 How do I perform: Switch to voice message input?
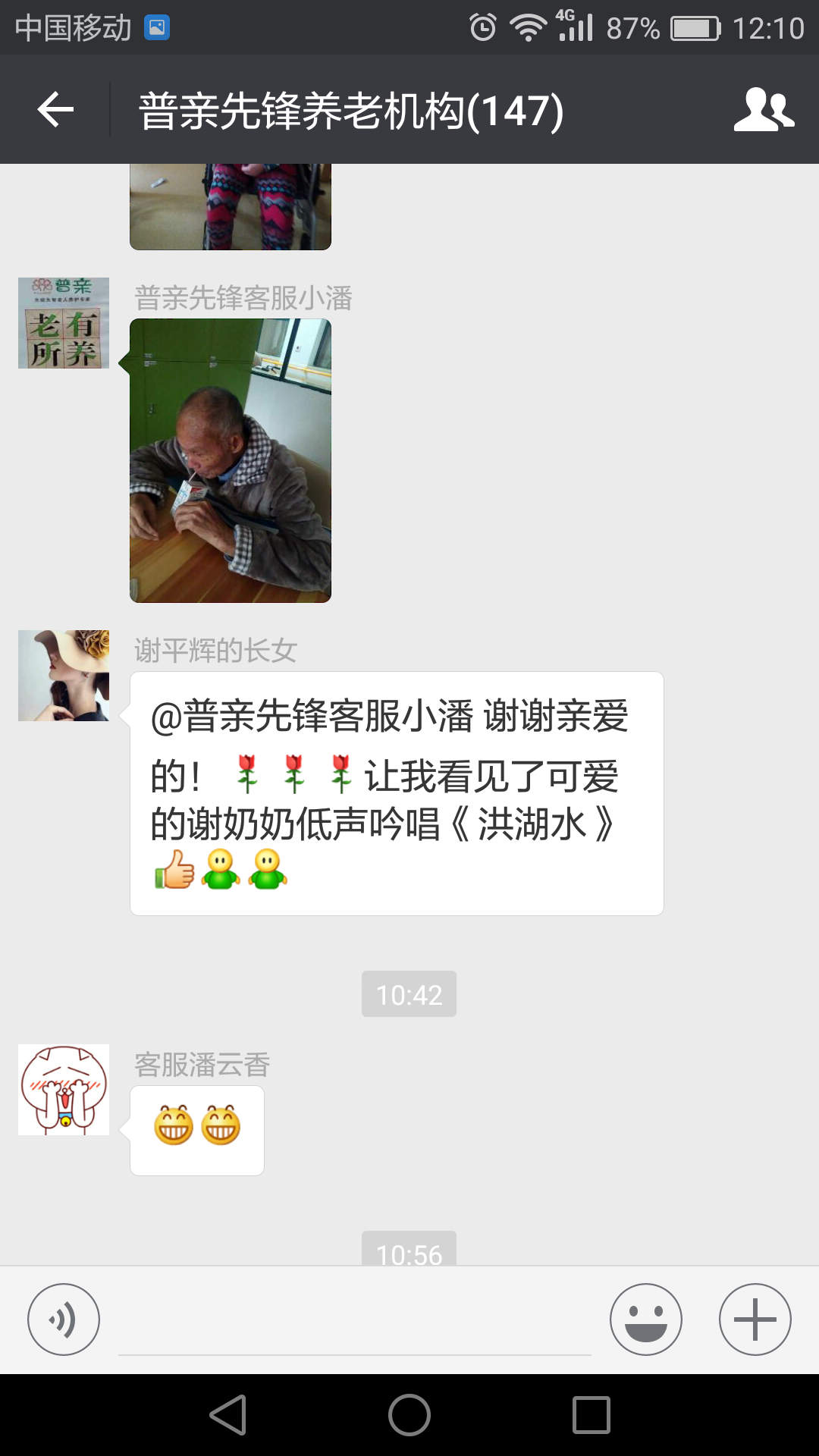coord(64,1319)
